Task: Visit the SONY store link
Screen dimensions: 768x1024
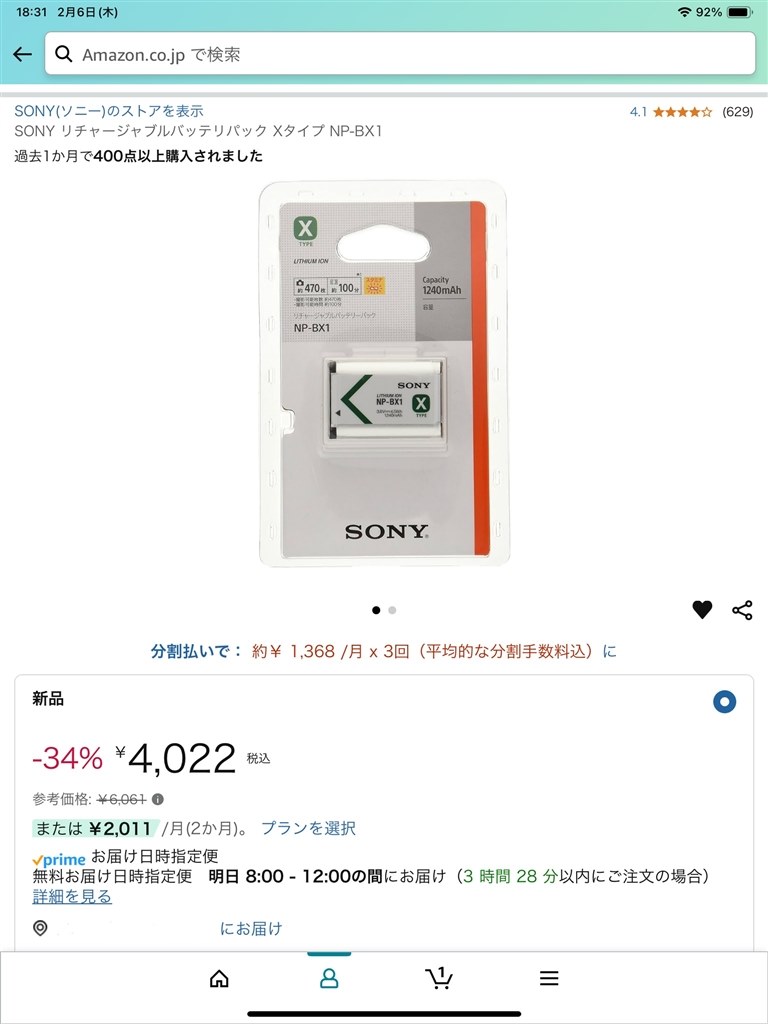Action: tap(109, 111)
